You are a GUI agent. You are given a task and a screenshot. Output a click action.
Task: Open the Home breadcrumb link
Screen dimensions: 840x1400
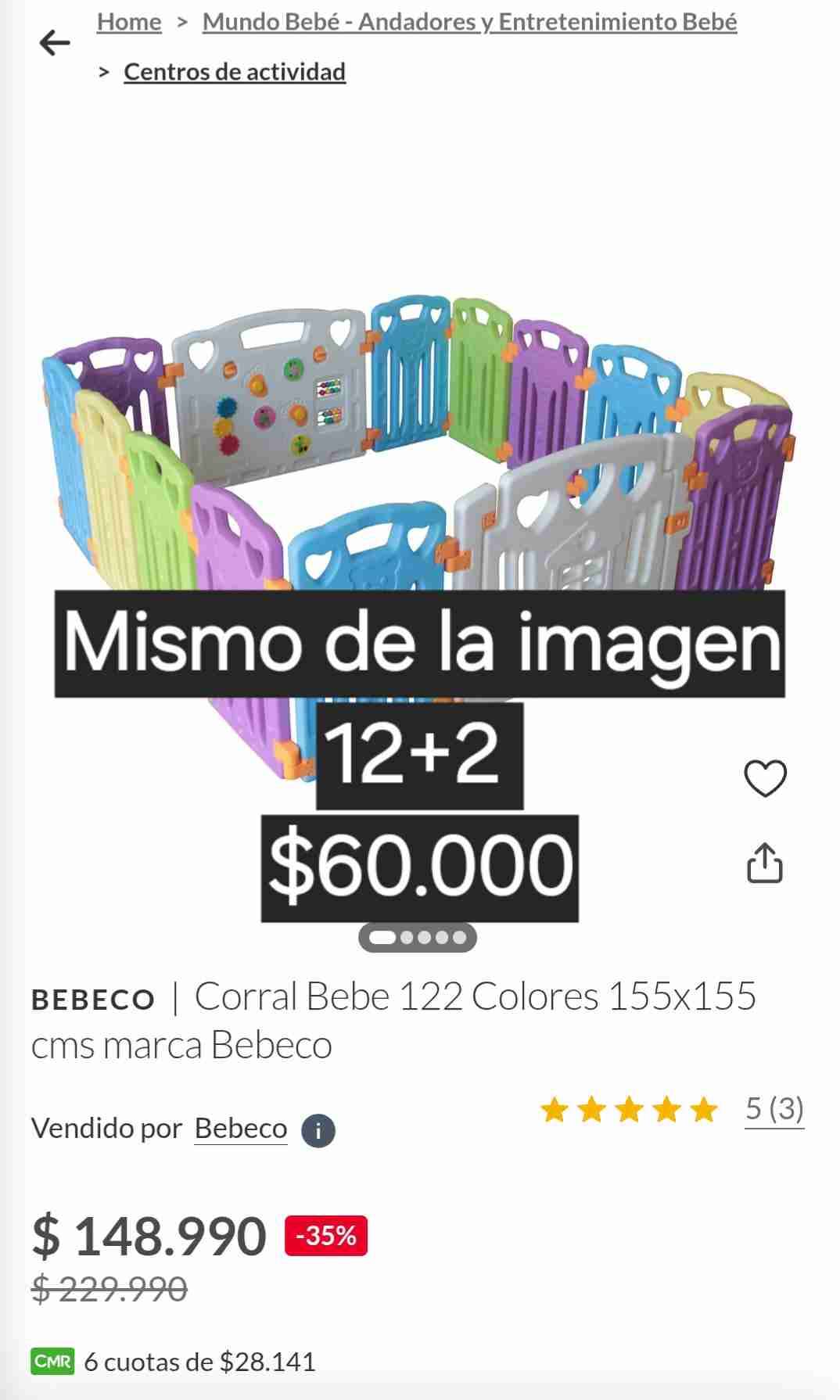coord(129,22)
